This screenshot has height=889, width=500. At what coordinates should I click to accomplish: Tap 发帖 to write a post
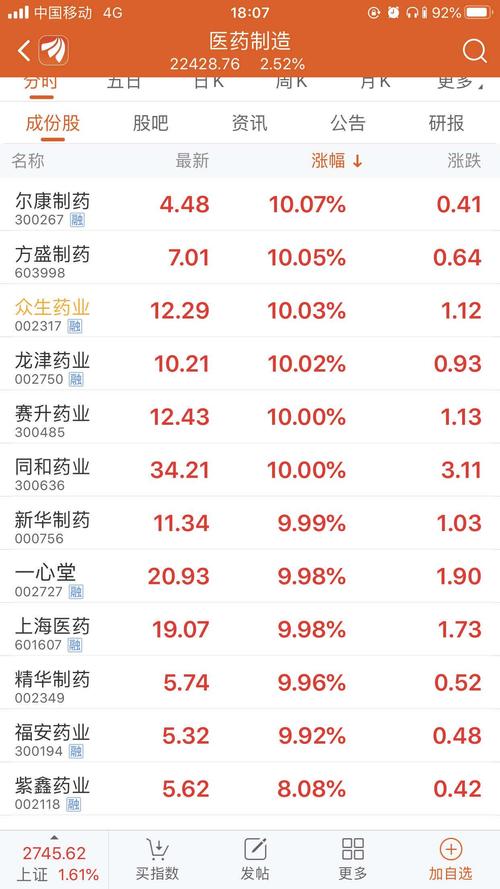point(255,860)
